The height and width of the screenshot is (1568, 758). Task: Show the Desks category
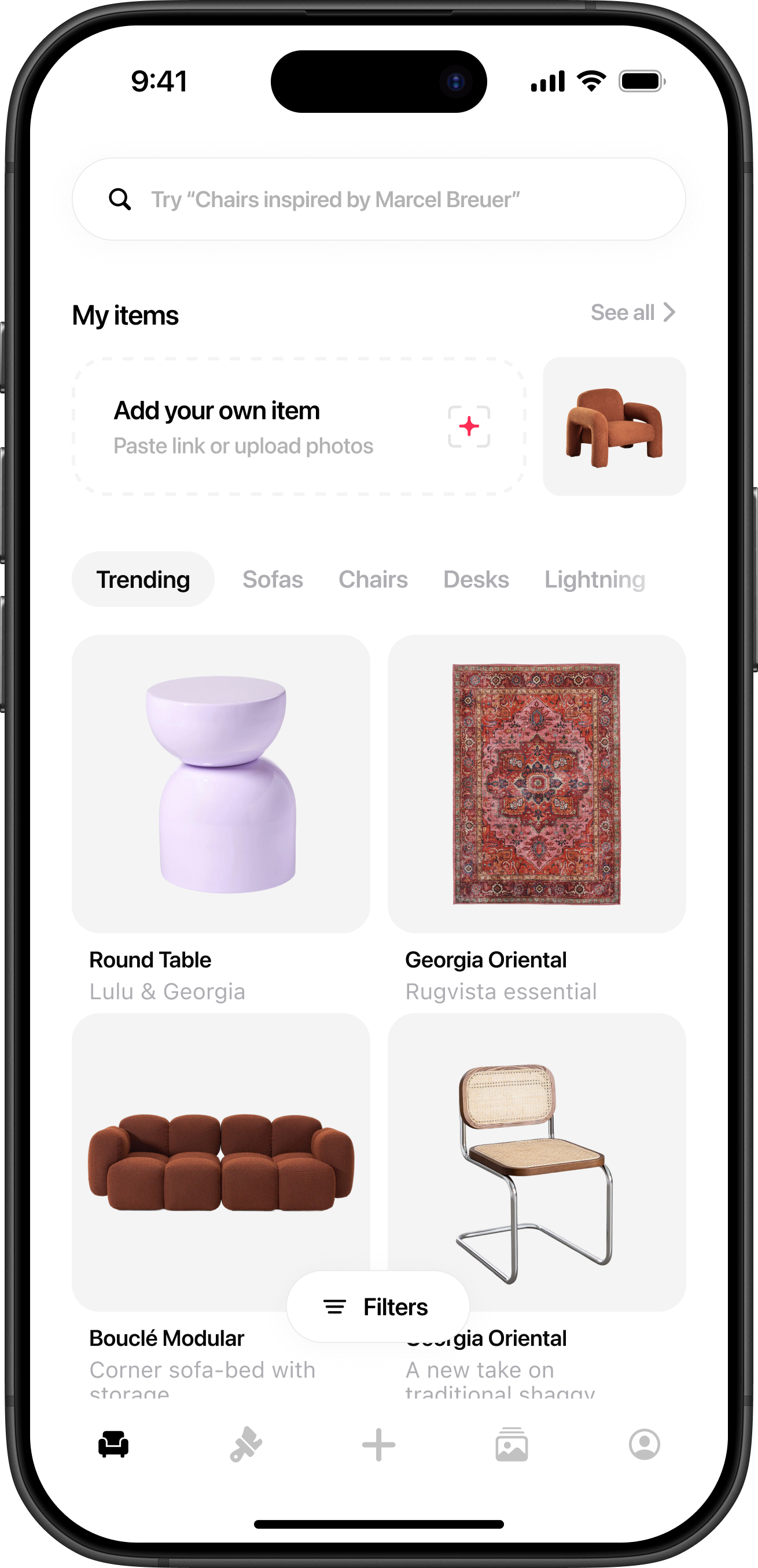(476, 580)
